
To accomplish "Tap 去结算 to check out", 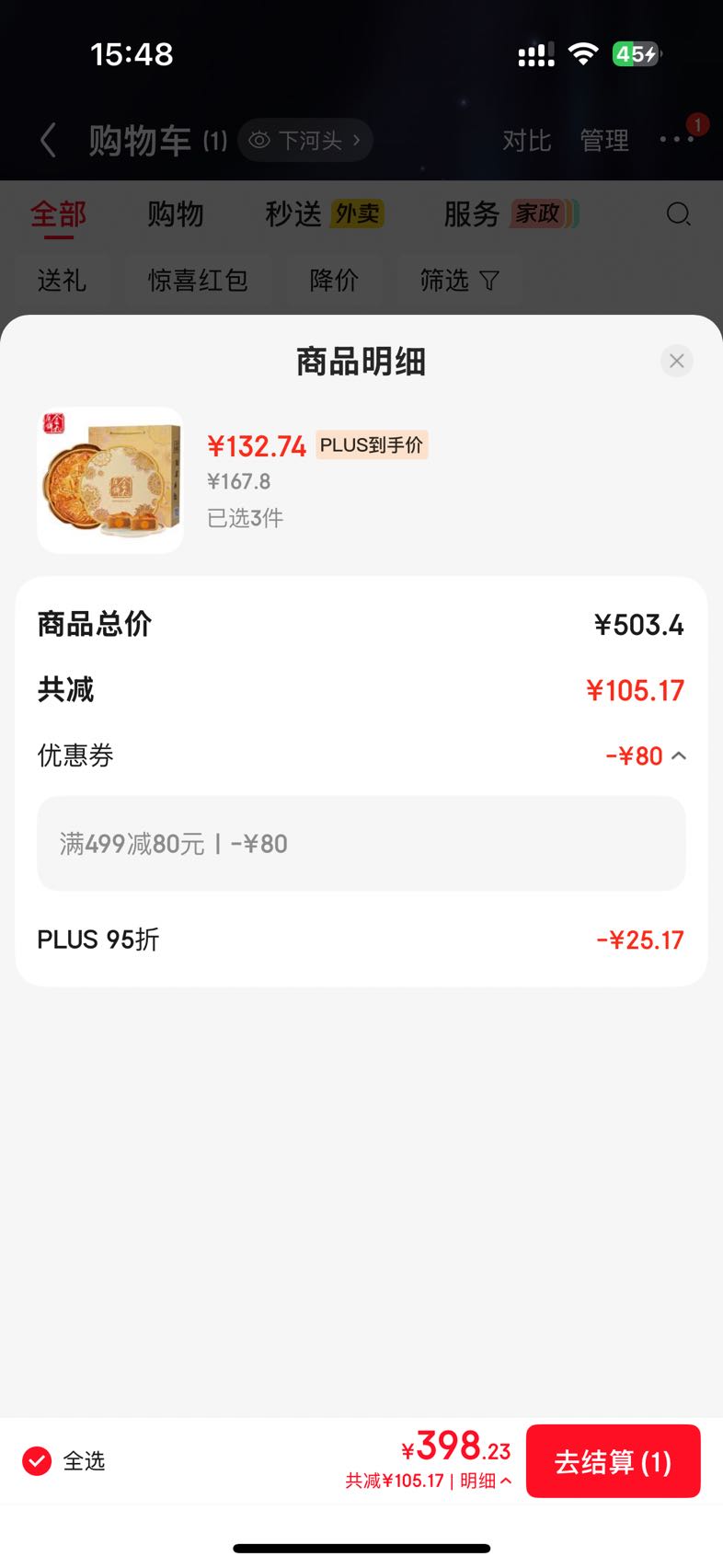I will pyautogui.click(x=614, y=1461).
